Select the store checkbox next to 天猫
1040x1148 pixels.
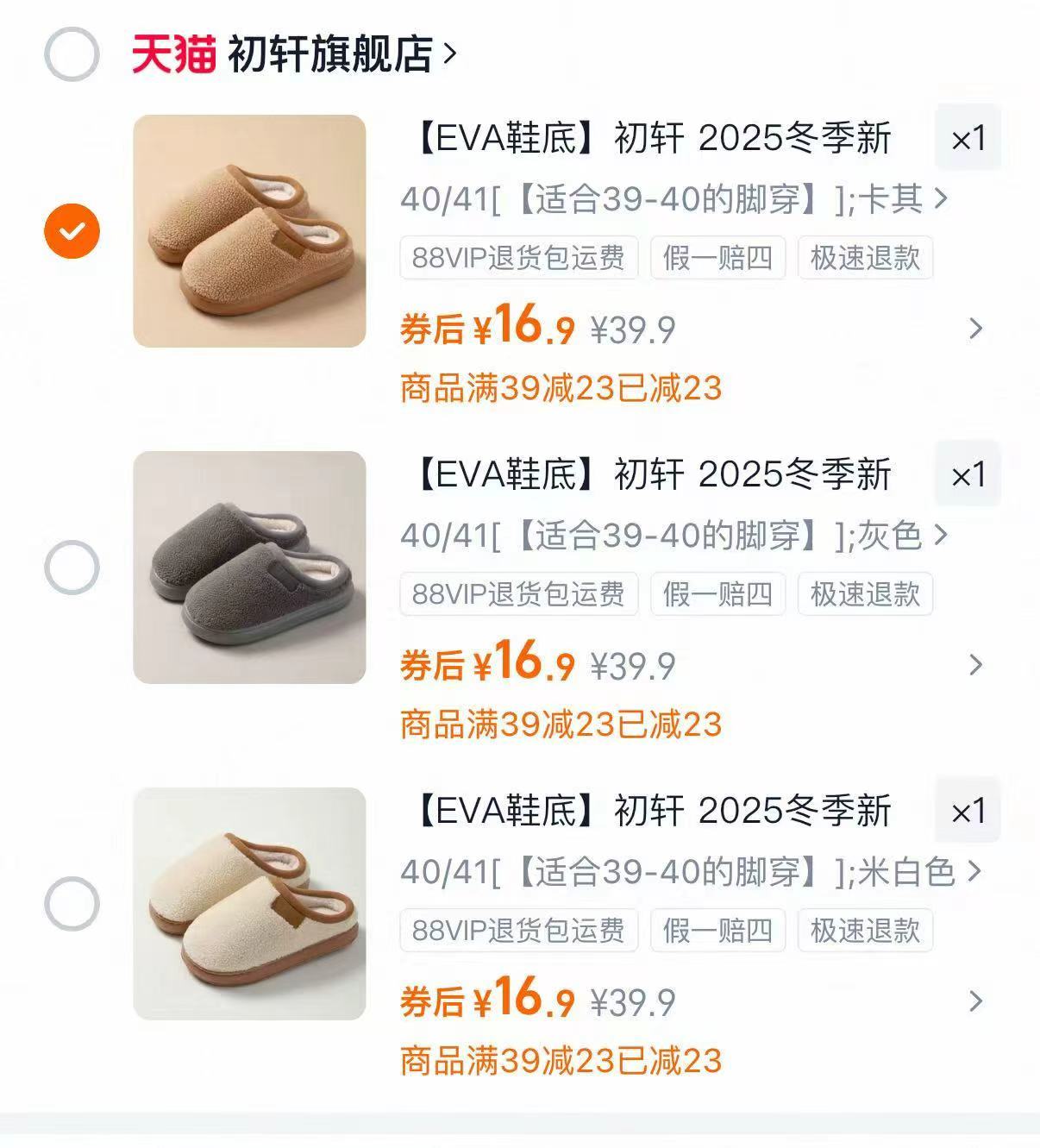click(72, 54)
